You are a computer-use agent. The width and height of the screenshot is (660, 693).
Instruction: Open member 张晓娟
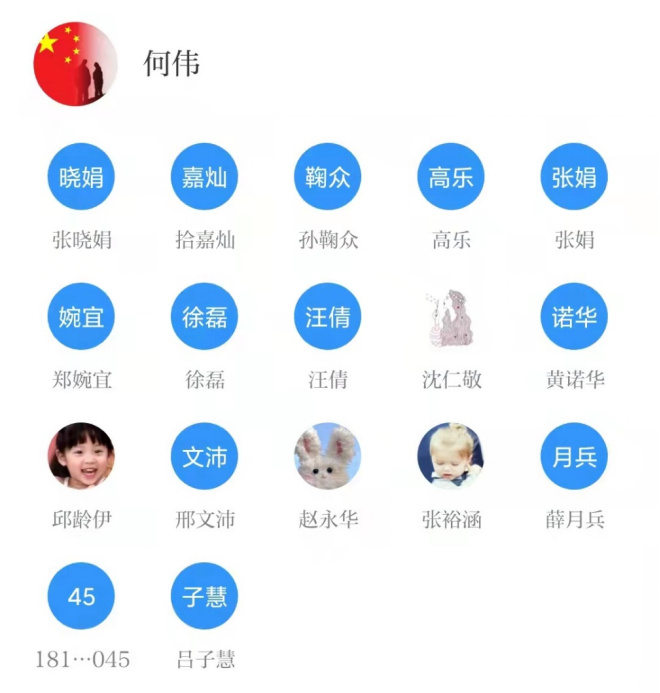click(81, 177)
